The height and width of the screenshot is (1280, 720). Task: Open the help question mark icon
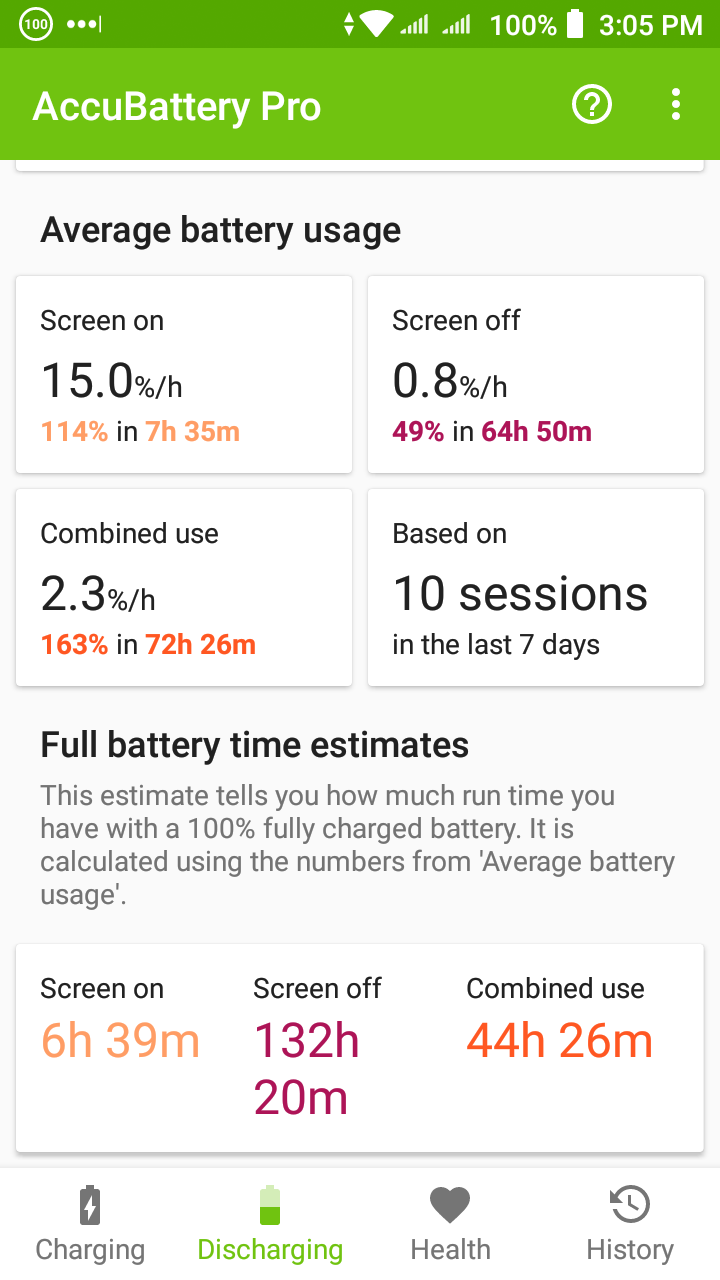coord(592,104)
